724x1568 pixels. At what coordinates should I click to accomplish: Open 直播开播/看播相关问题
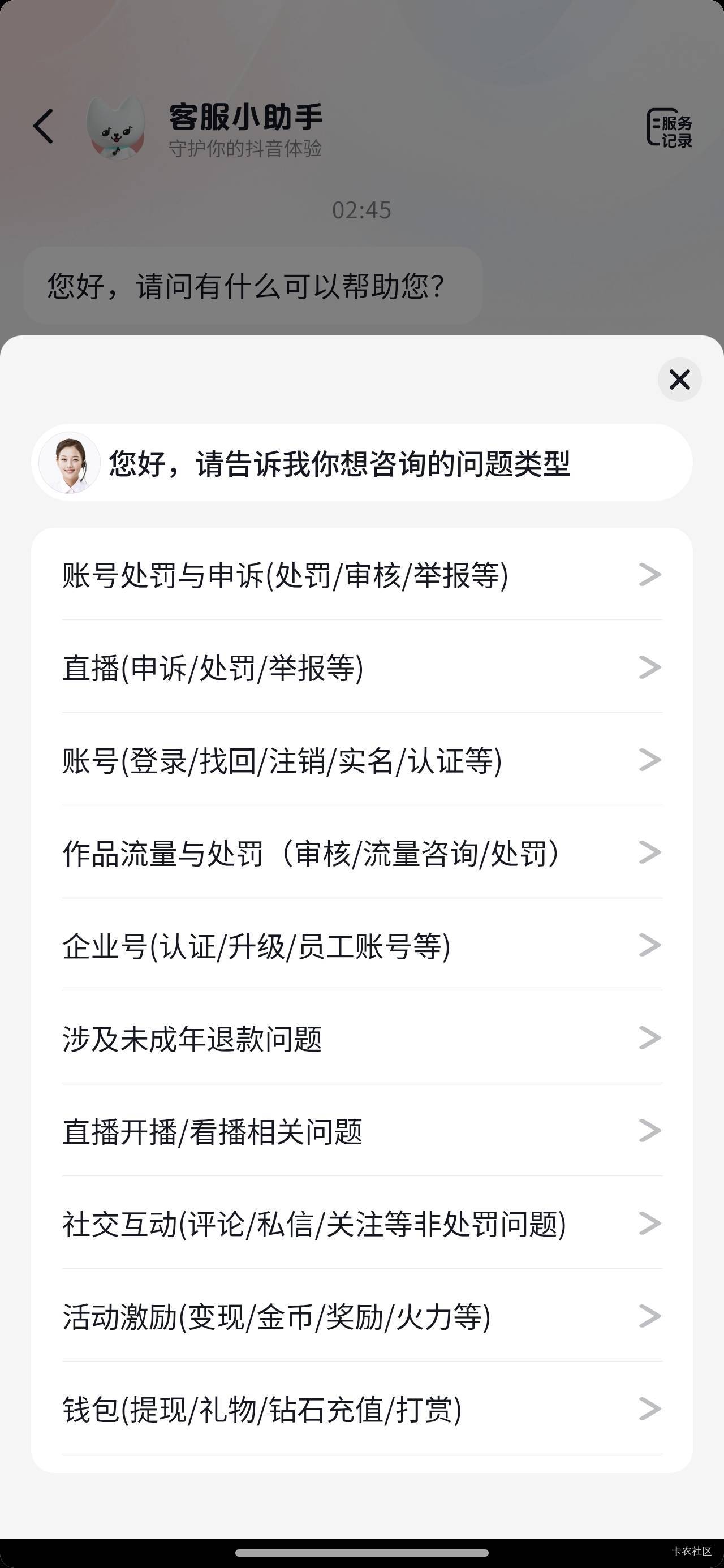click(361, 1130)
